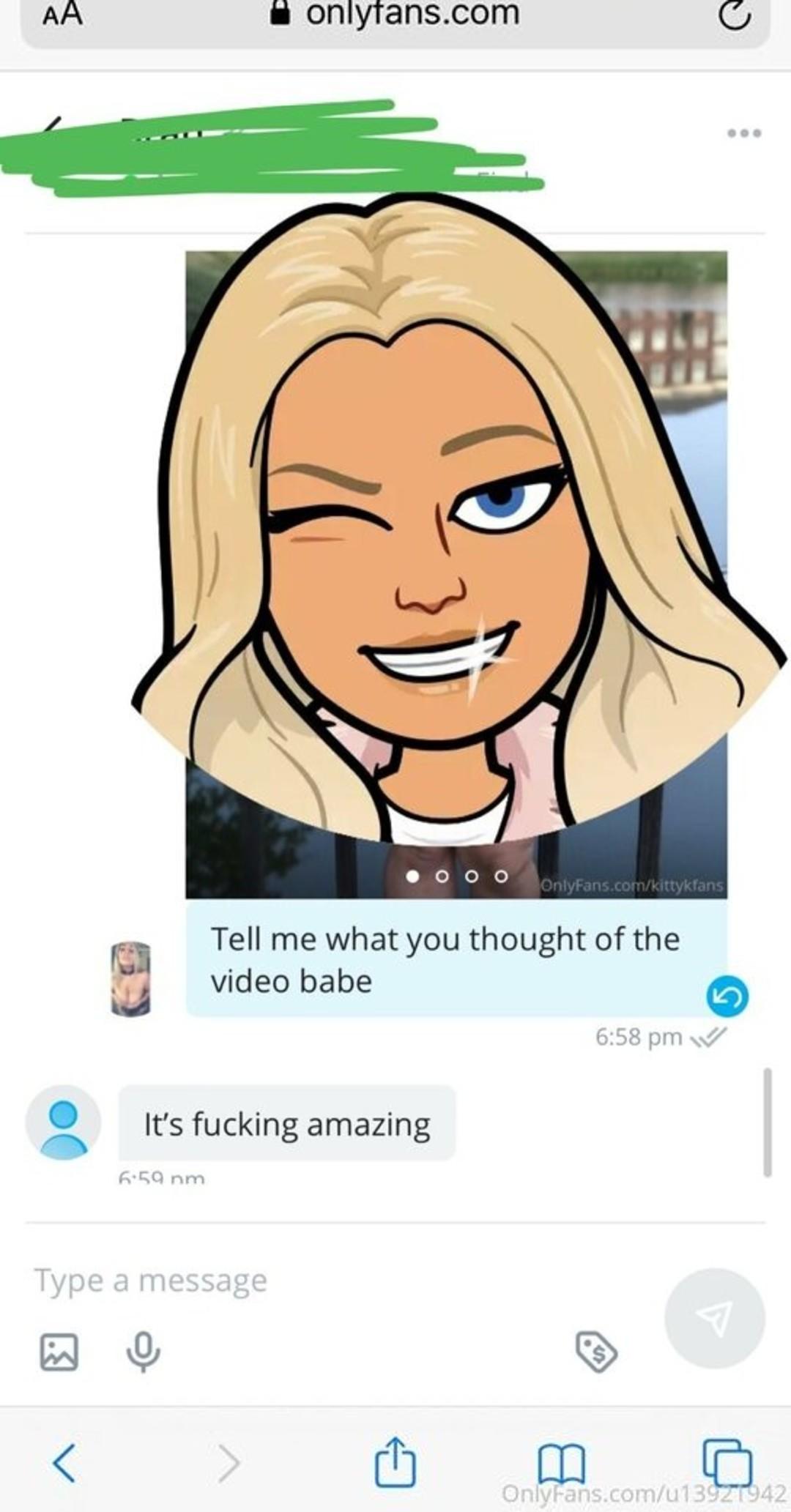Open Safari bookmarks
The height and width of the screenshot is (1512, 791).
point(562,1463)
